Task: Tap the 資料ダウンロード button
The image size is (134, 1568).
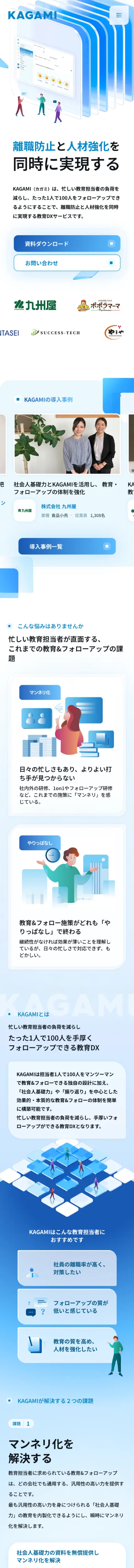Action: 67,243
